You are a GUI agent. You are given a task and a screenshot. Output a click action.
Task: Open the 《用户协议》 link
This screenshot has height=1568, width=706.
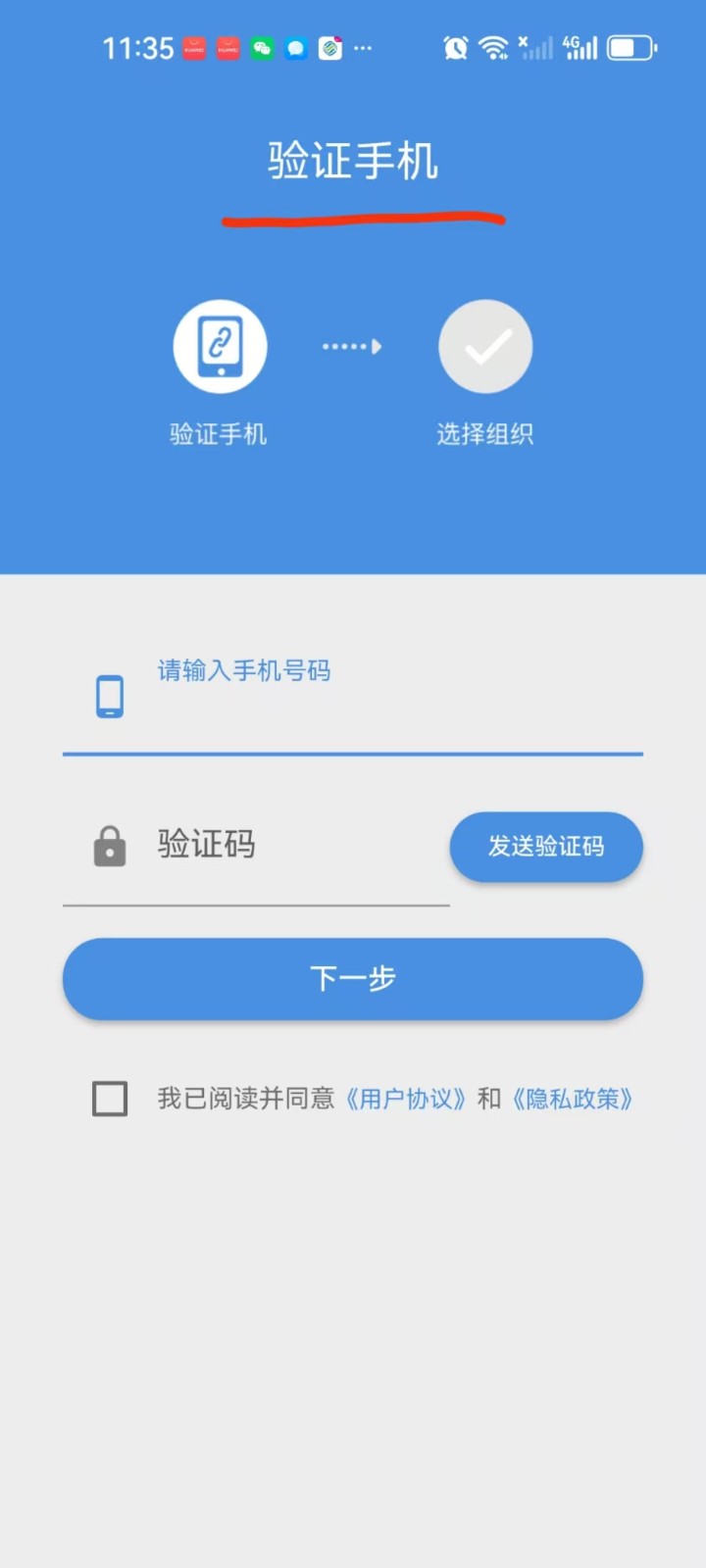(406, 1099)
